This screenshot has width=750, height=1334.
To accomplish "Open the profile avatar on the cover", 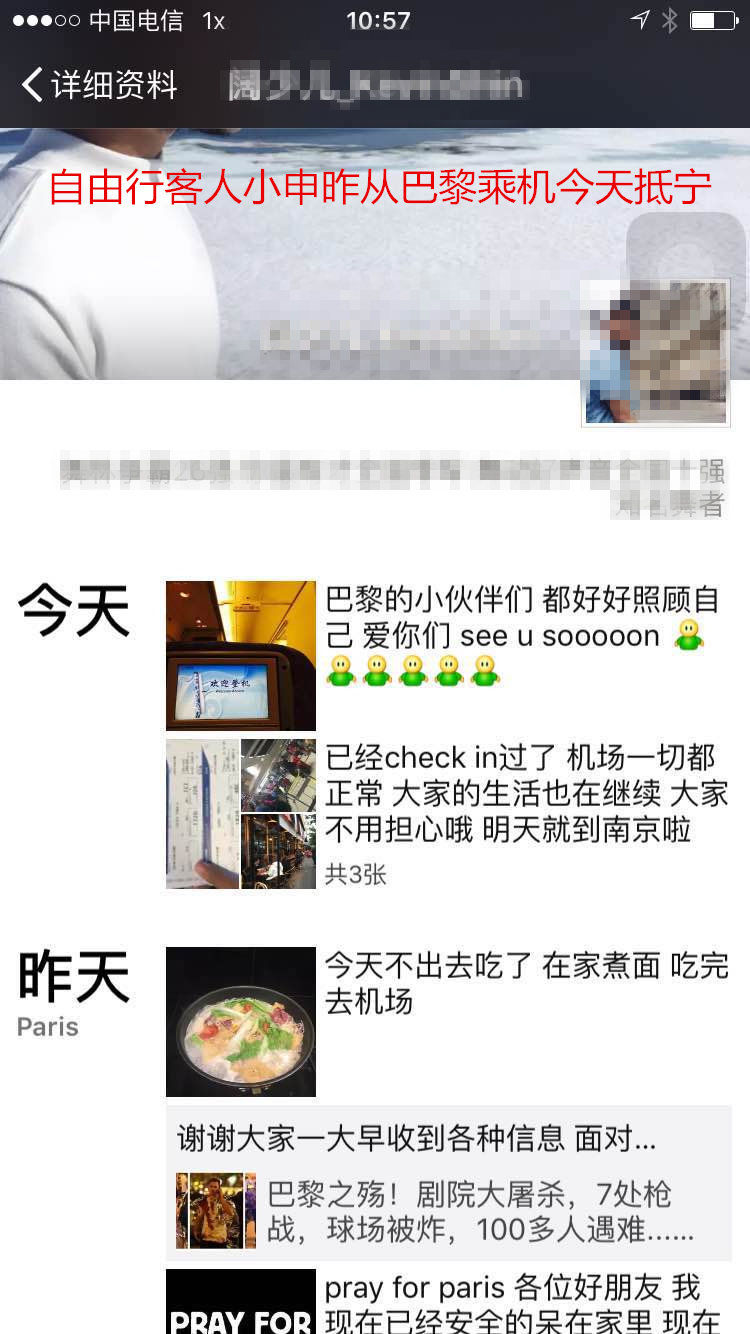I will (656, 353).
